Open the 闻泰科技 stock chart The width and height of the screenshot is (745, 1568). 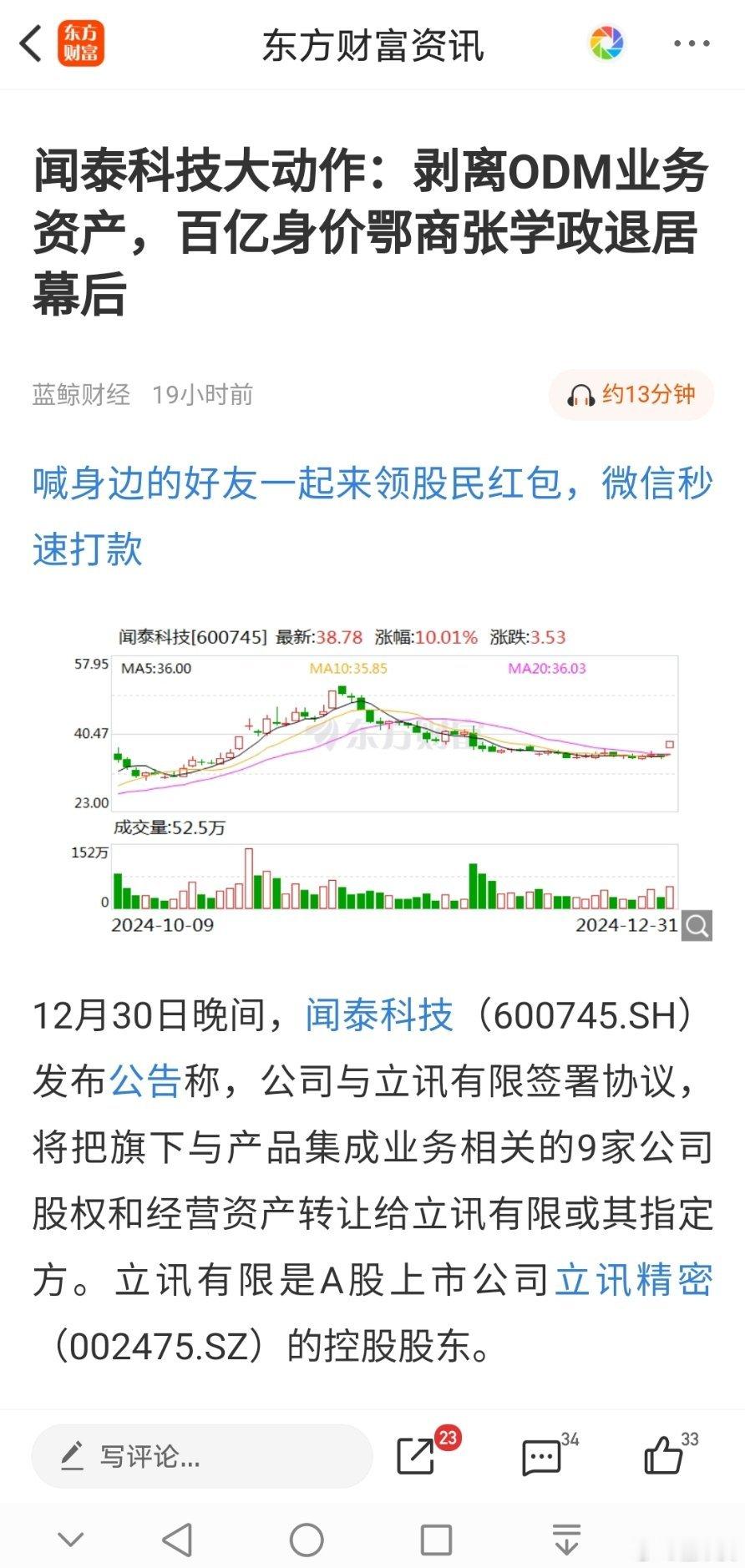(396, 781)
